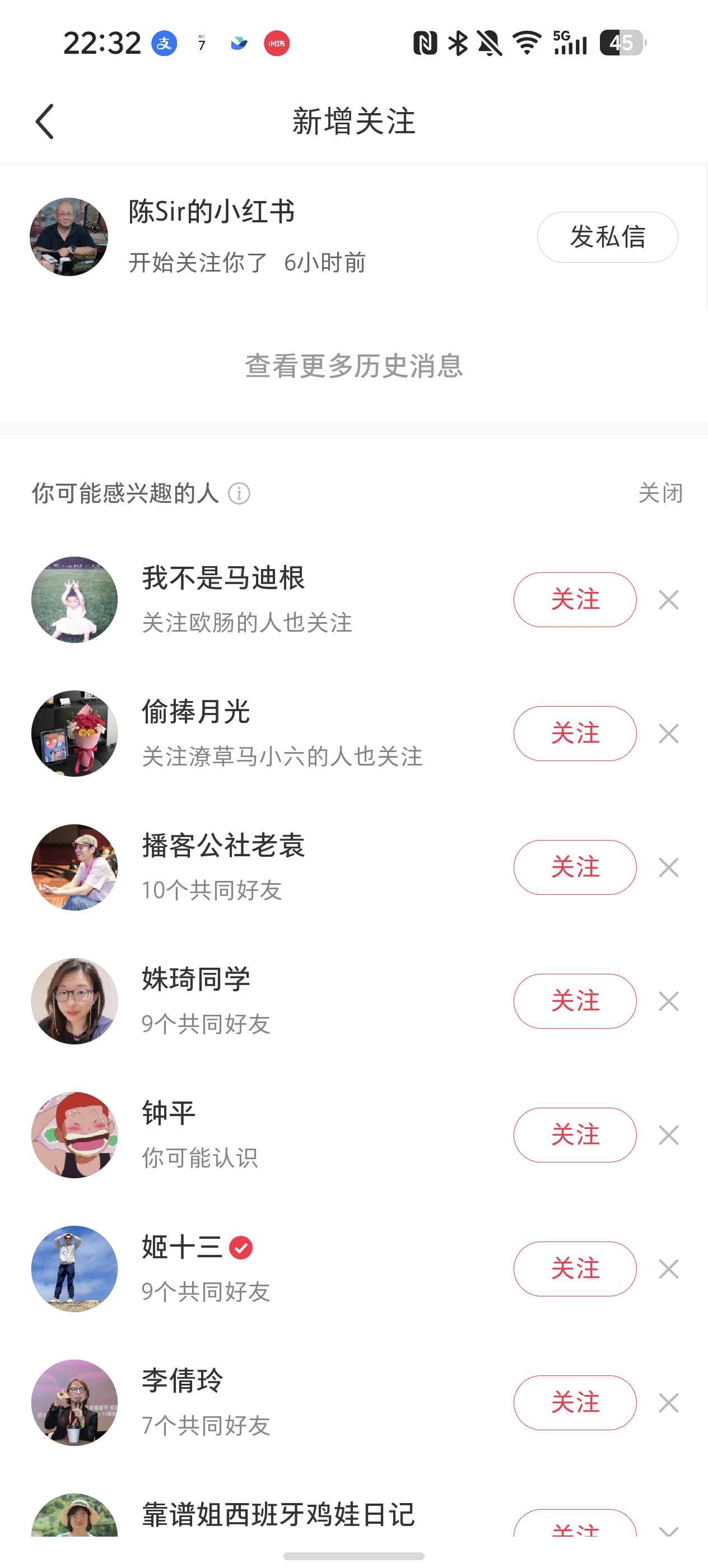Image resolution: width=708 pixels, height=1568 pixels.
Task: Open info icon beside 你可能感兴趣的人
Action: click(239, 494)
